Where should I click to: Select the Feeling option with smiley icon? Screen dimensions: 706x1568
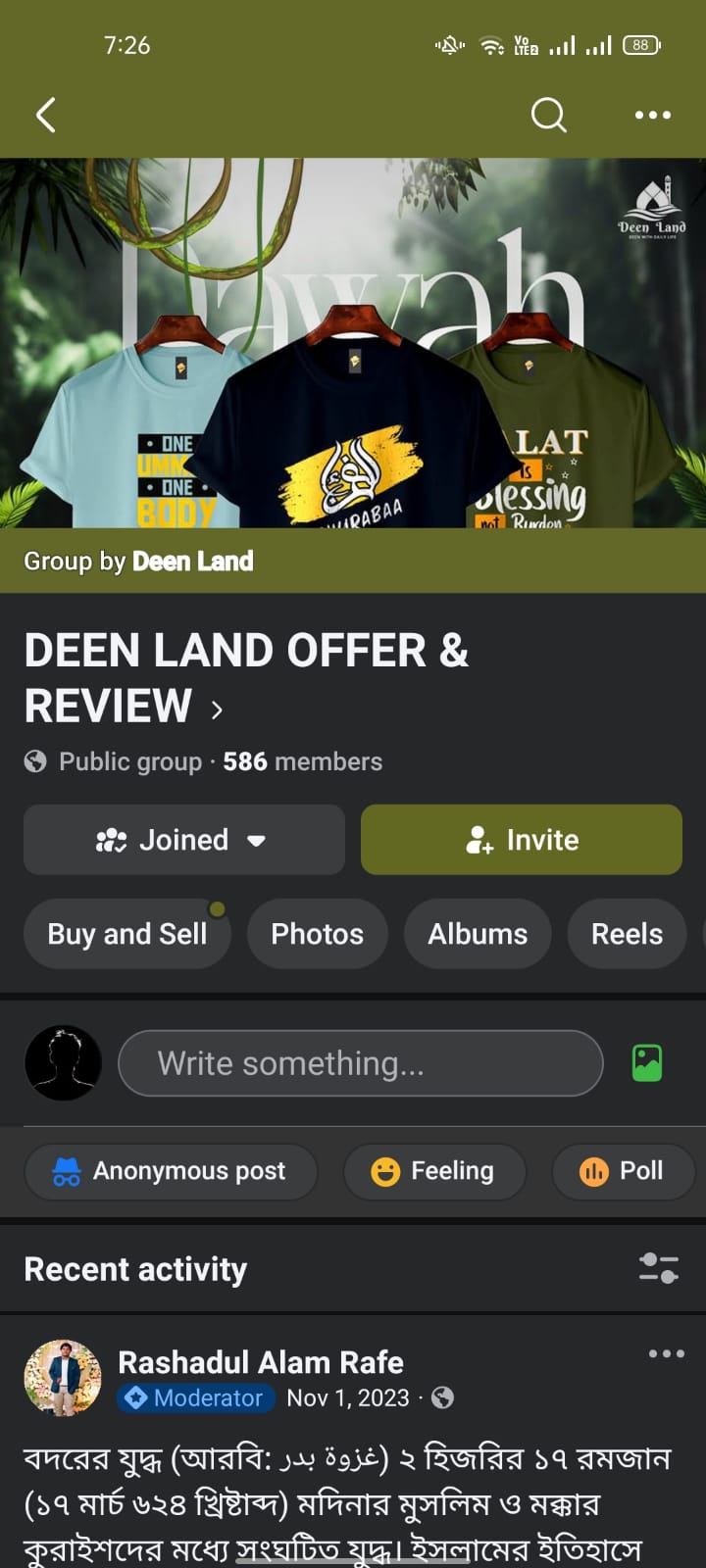tap(434, 1170)
